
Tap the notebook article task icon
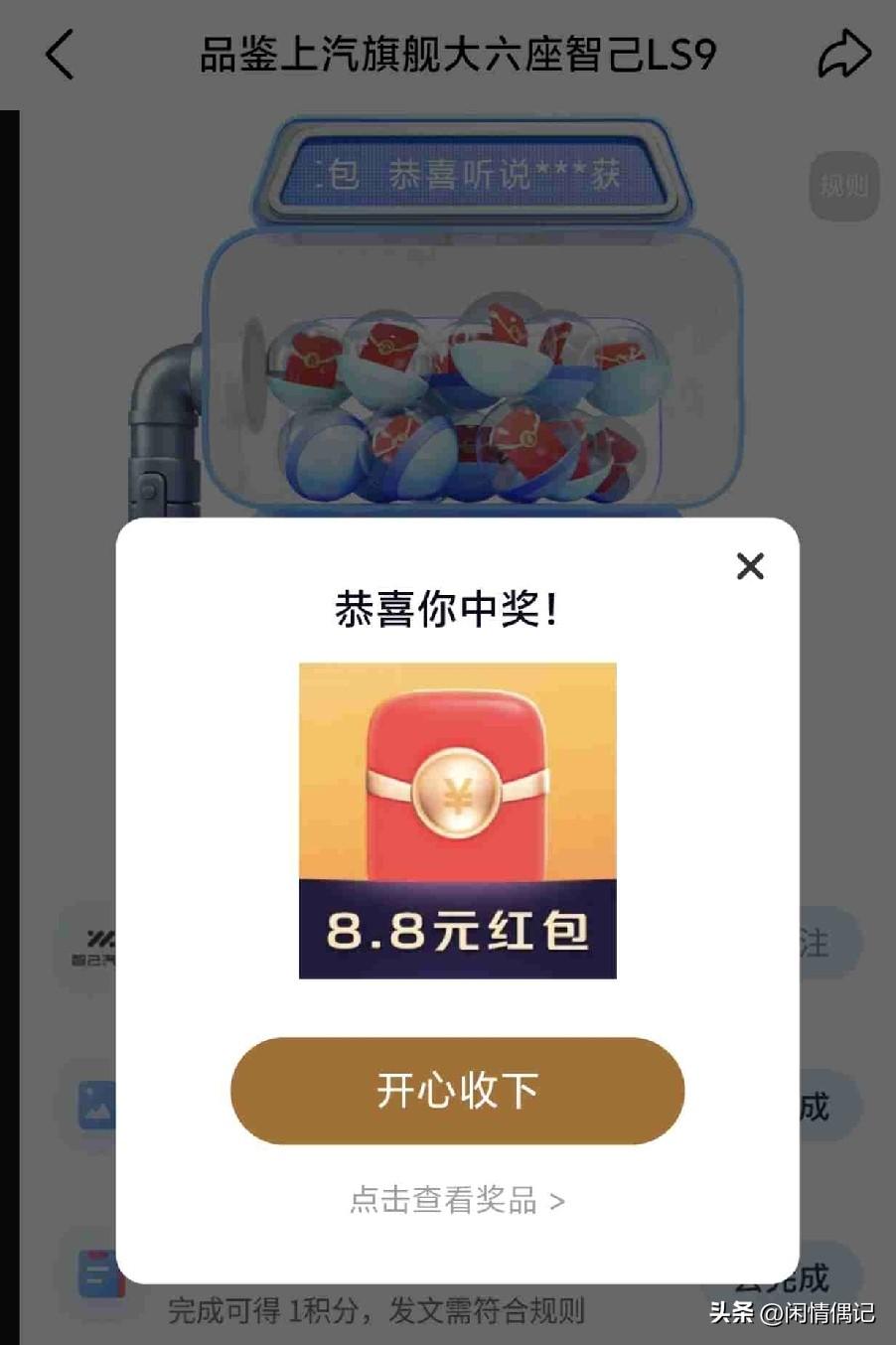[102, 1271]
